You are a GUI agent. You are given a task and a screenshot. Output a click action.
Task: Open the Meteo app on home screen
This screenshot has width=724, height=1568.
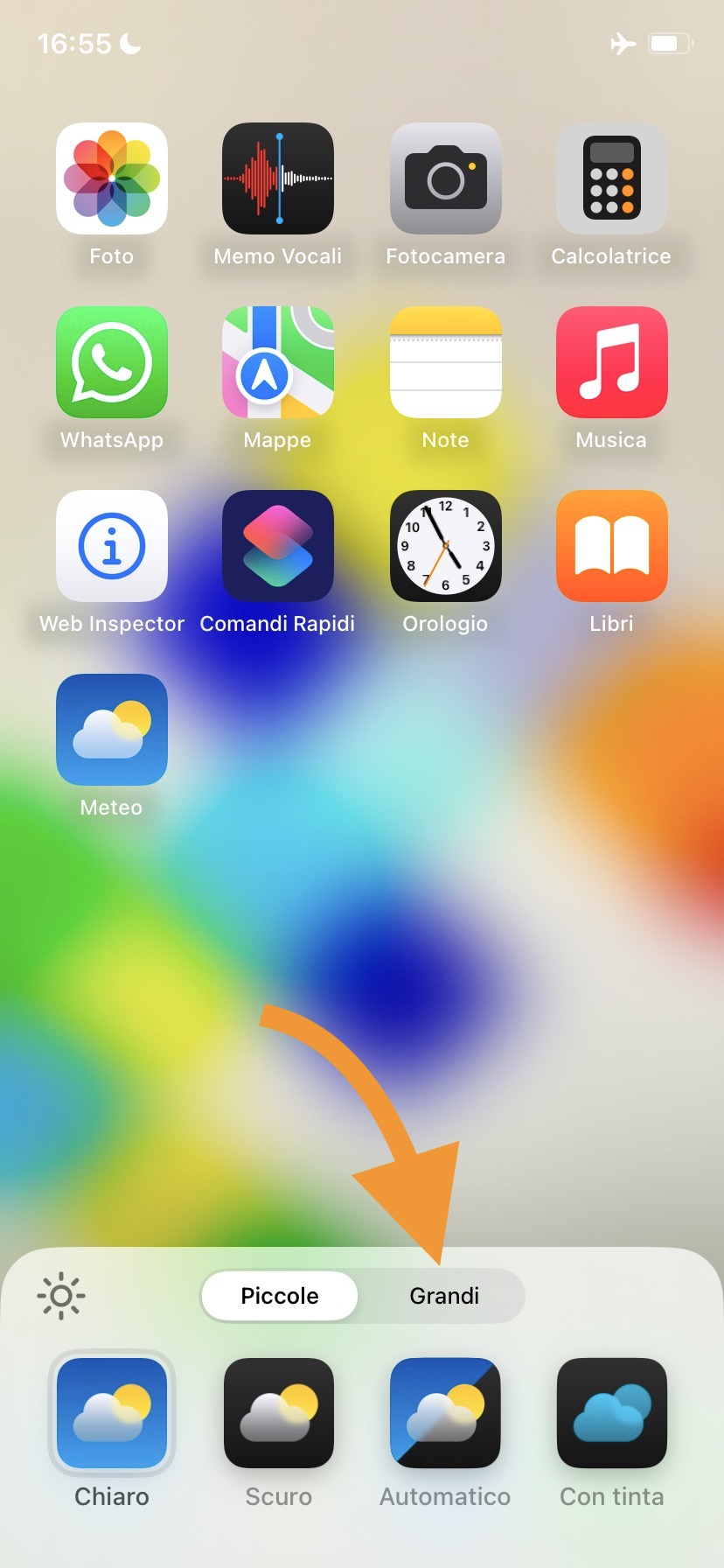coord(112,730)
